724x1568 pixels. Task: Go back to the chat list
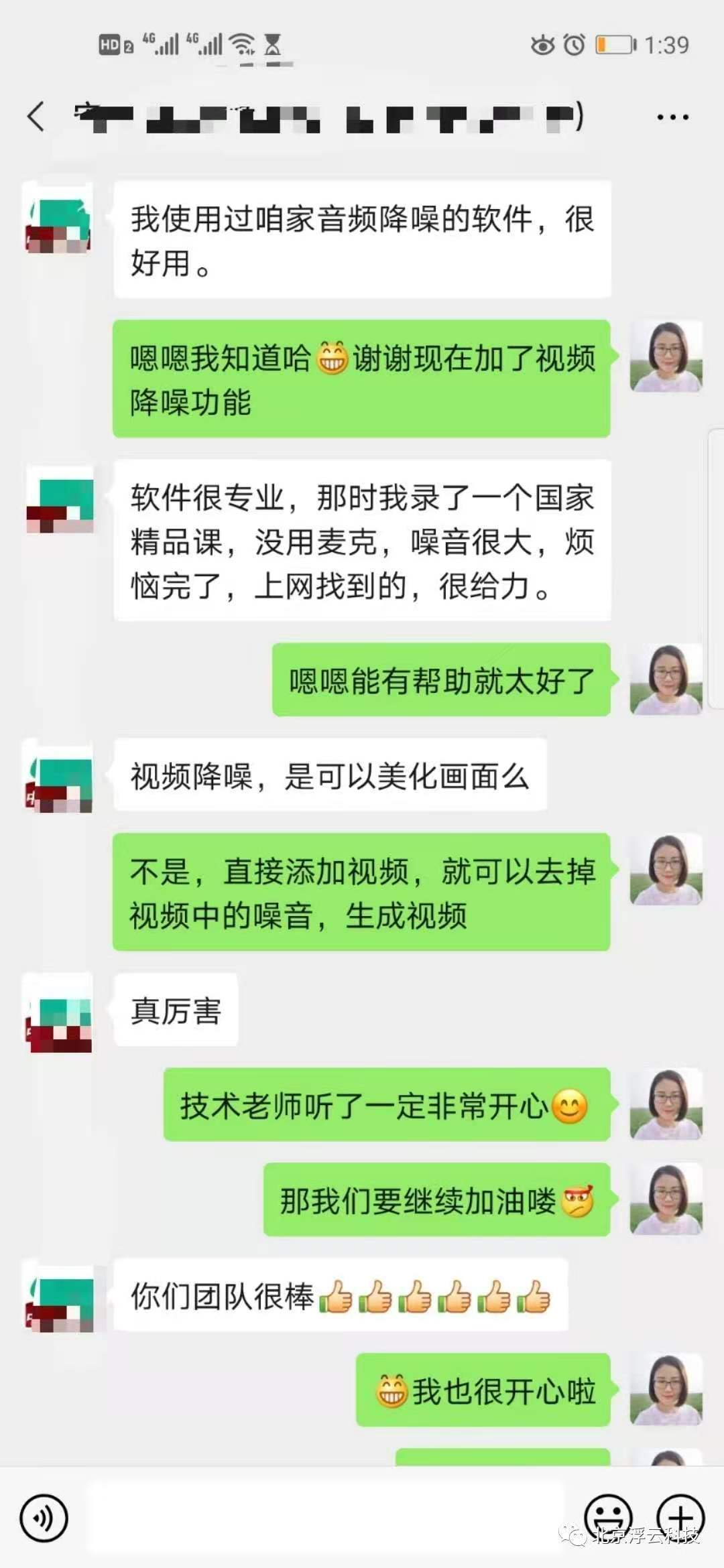[x=36, y=117]
